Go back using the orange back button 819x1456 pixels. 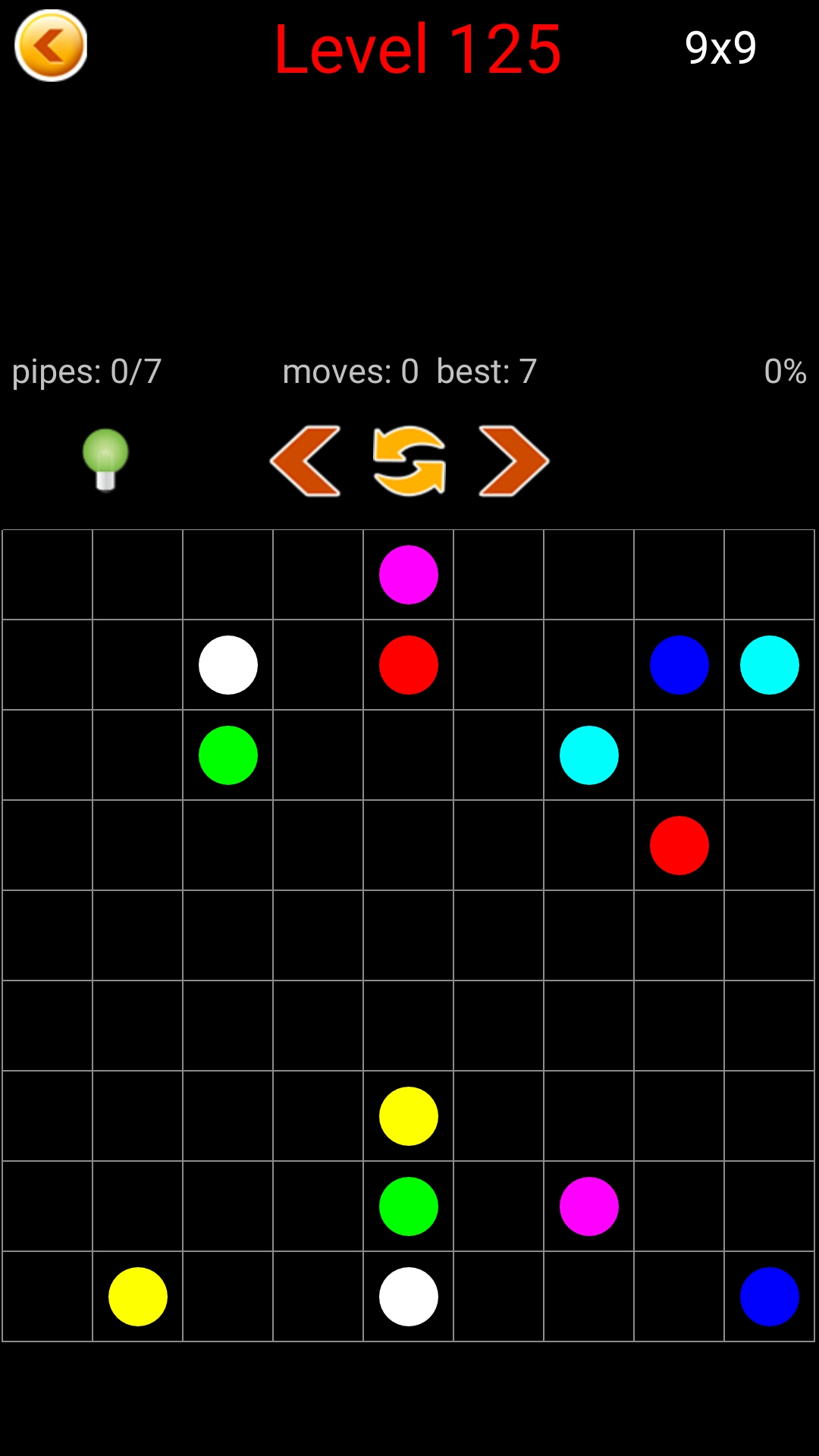pos(51,45)
